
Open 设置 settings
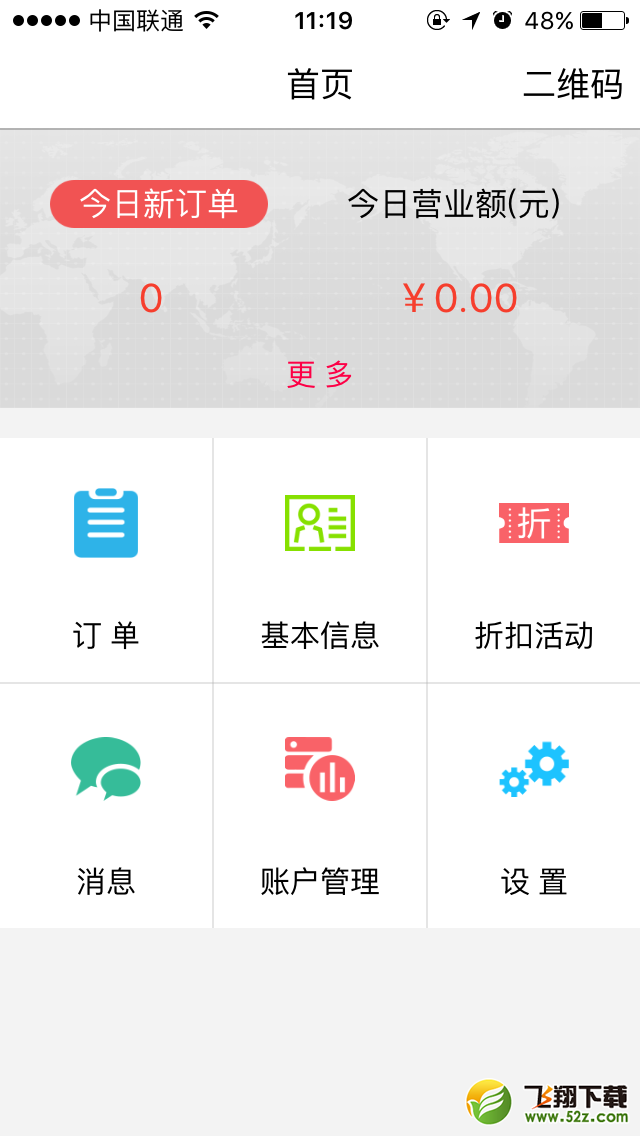coord(534,806)
